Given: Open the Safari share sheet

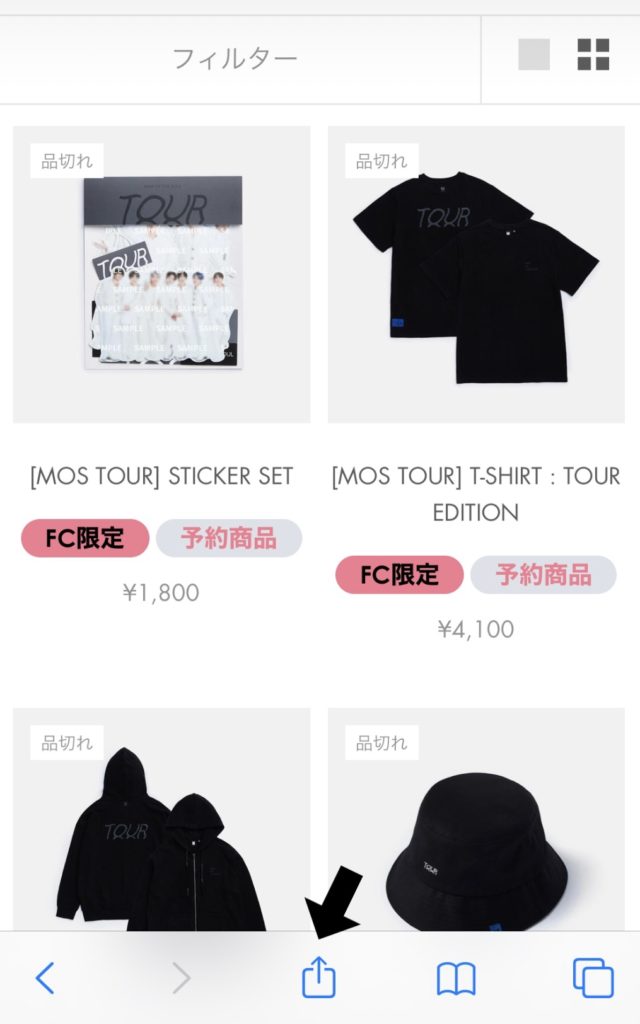Looking at the screenshot, I should (x=319, y=977).
